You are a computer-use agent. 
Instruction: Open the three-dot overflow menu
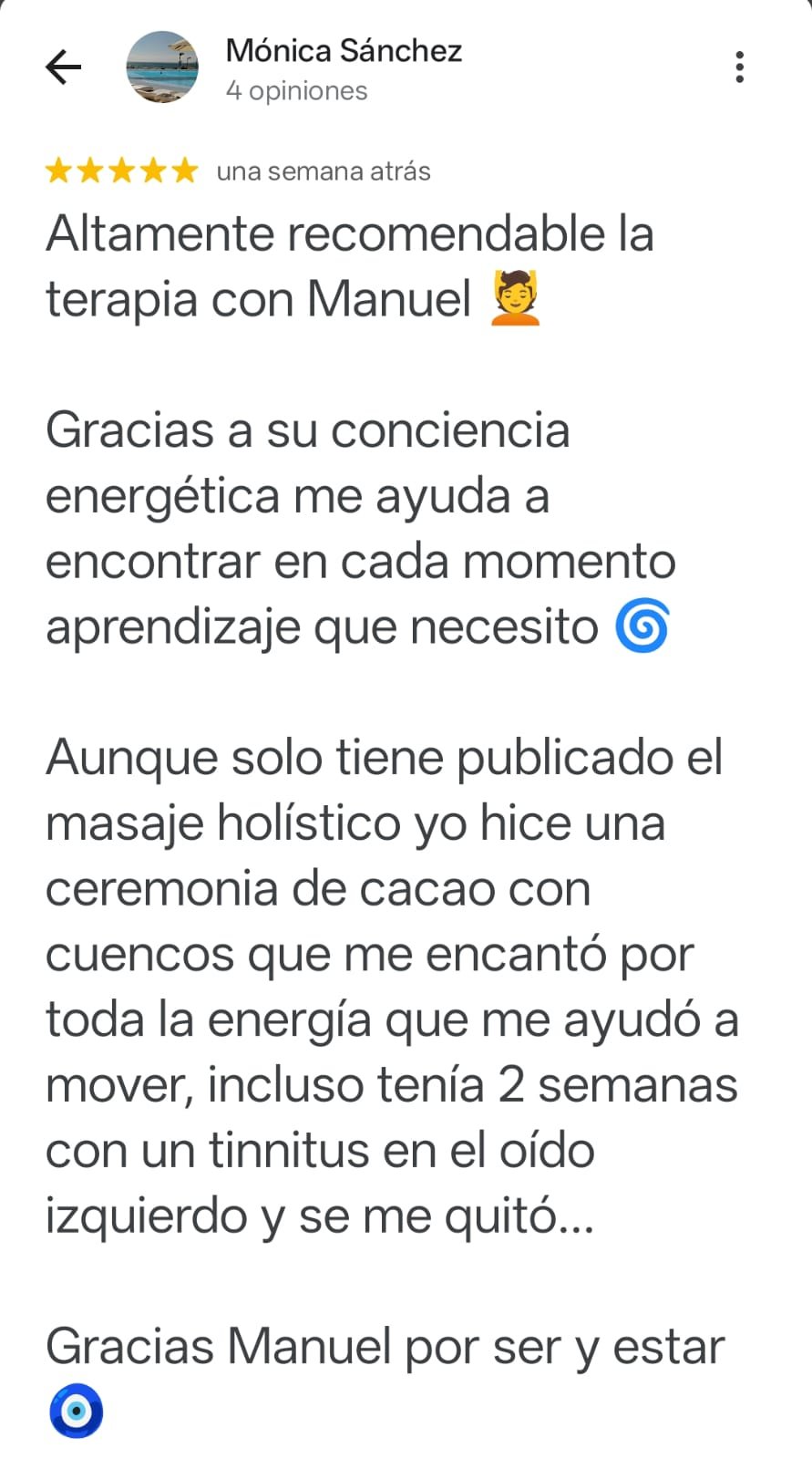(x=739, y=67)
